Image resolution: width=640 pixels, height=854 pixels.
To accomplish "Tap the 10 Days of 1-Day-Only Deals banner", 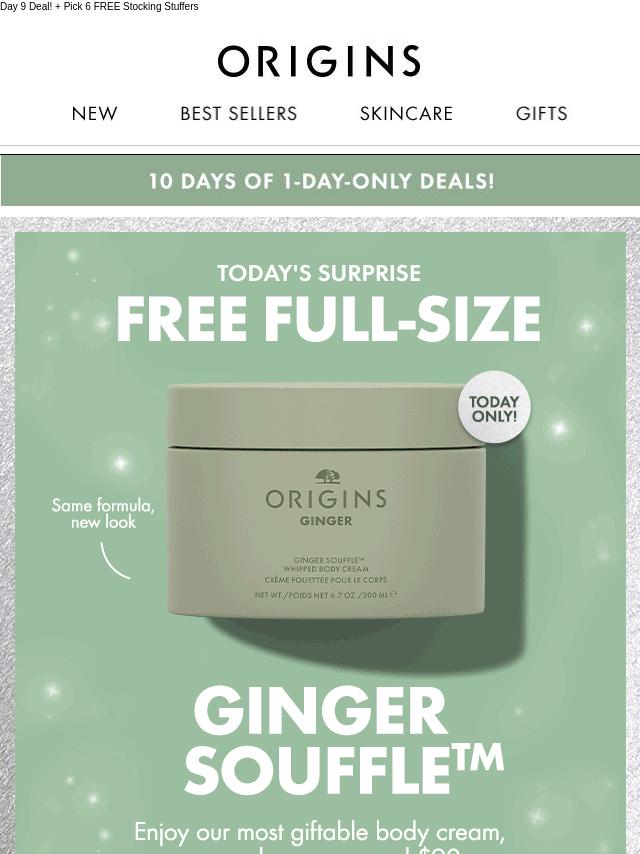I will pos(320,181).
